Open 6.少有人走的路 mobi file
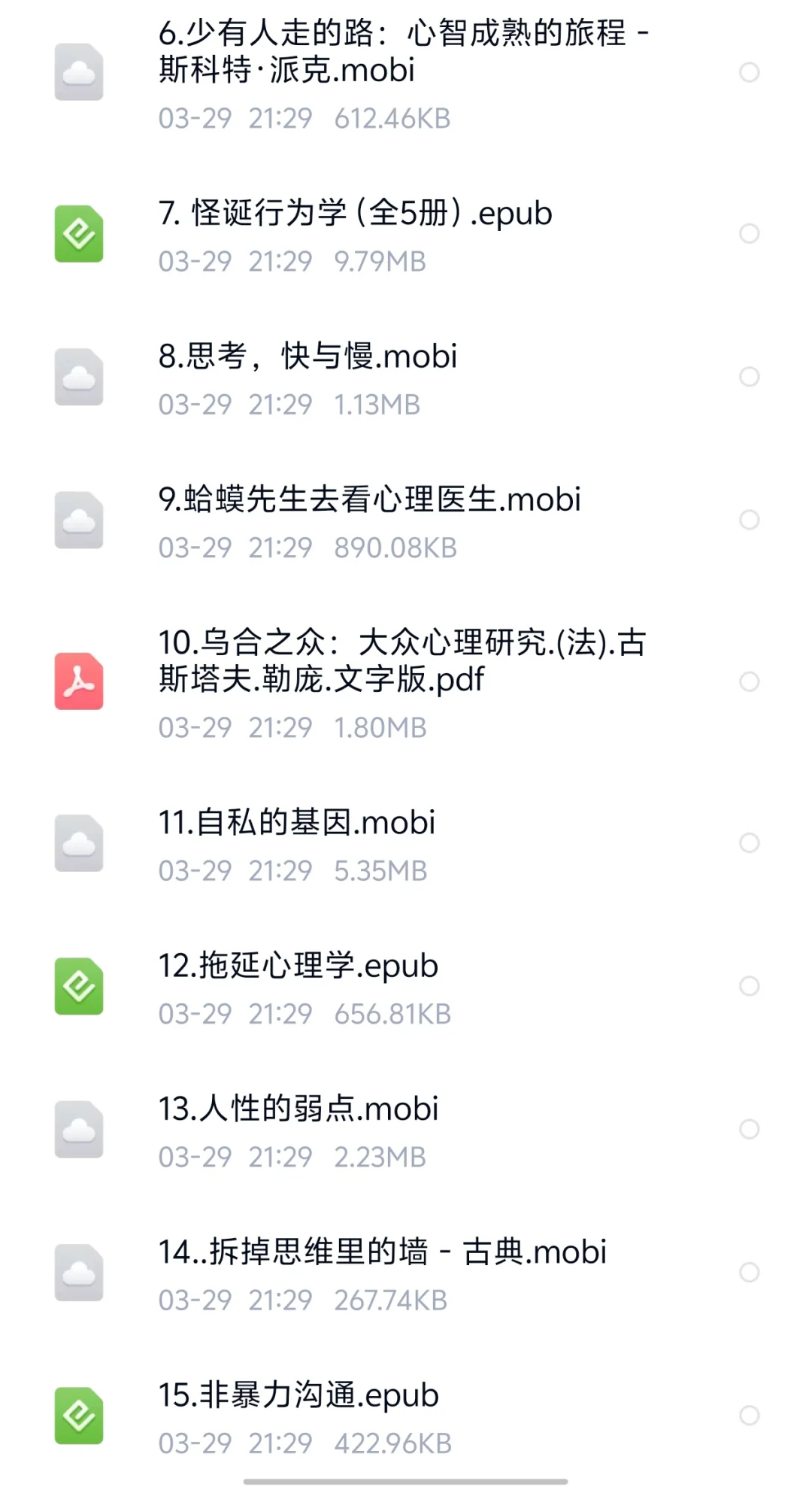812x1487 pixels. click(x=406, y=74)
